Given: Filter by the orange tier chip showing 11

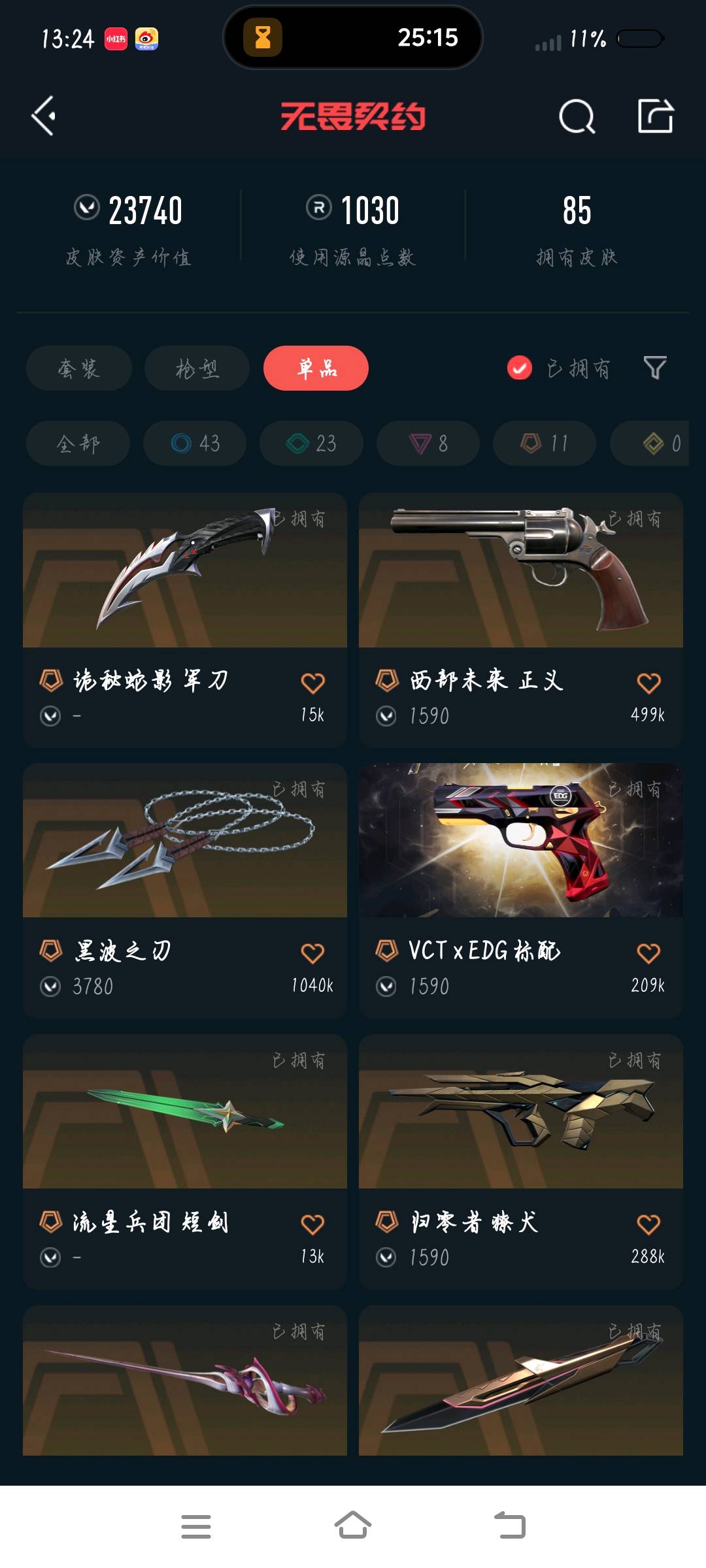Looking at the screenshot, I should click(x=545, y=444).
